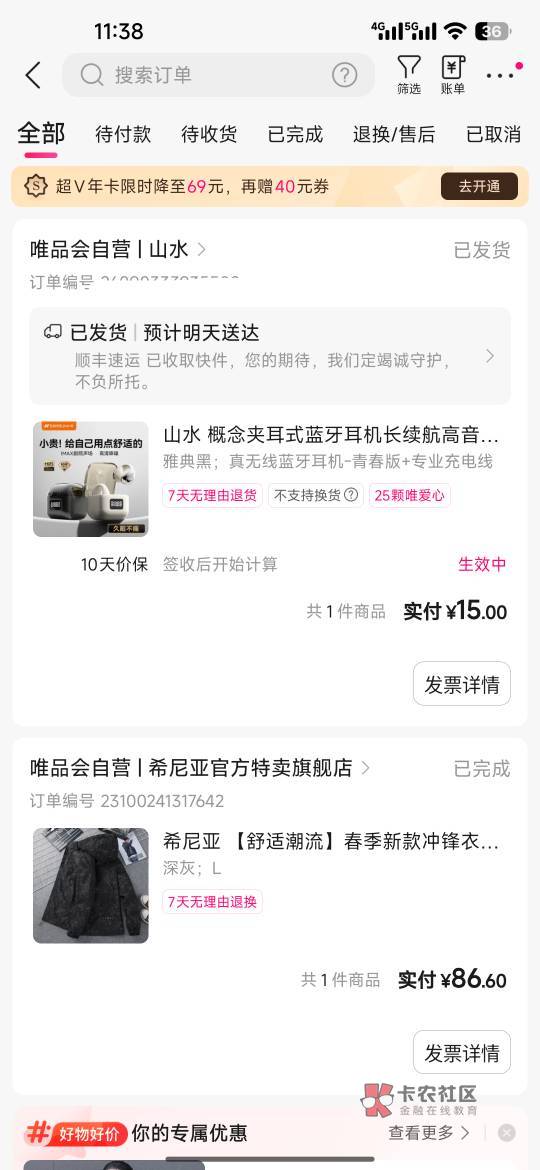
Task: Switch to the 已完成 tab
Action: click(295, 134)
